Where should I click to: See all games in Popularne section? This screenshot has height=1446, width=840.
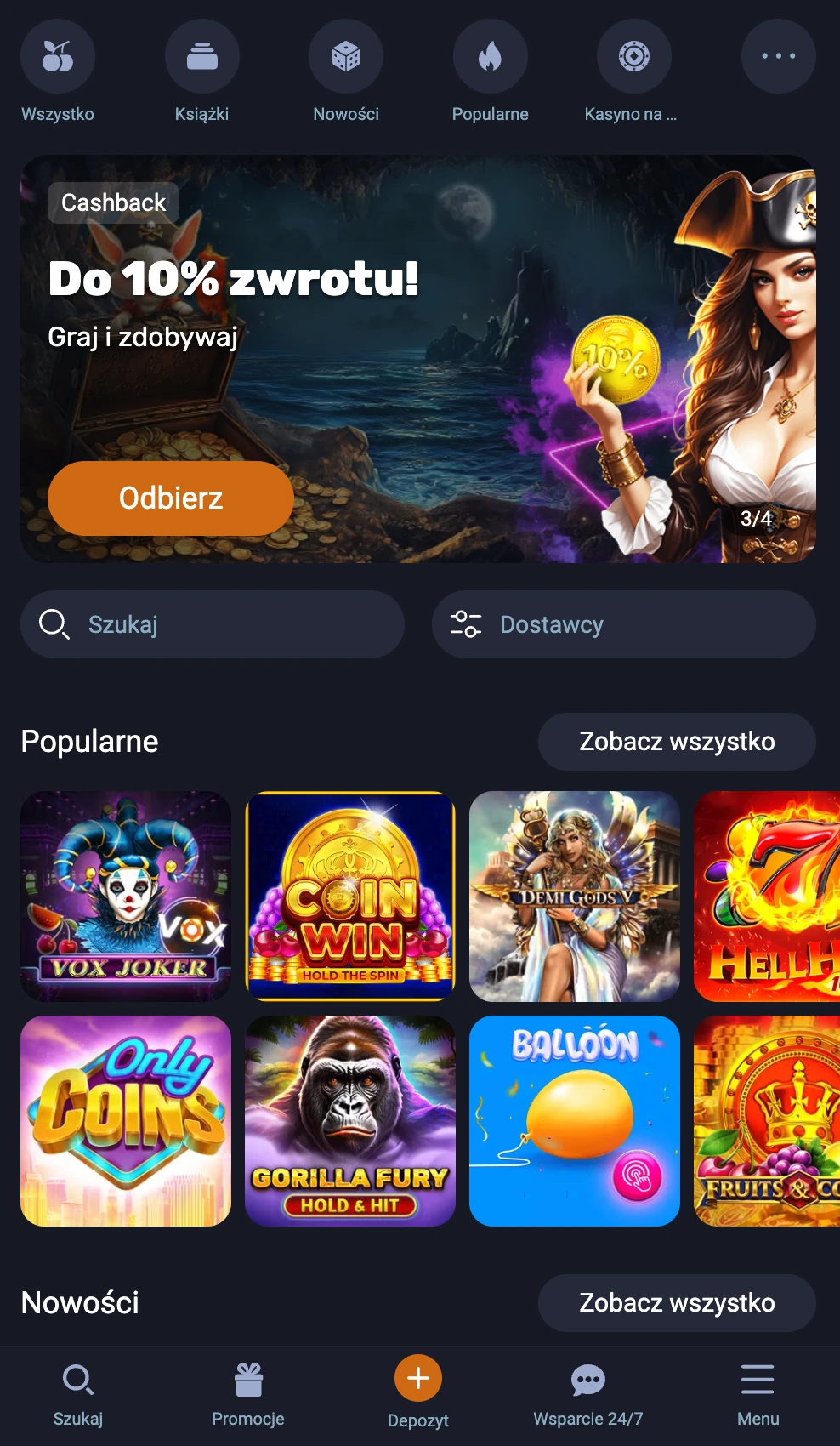(677, 742)
